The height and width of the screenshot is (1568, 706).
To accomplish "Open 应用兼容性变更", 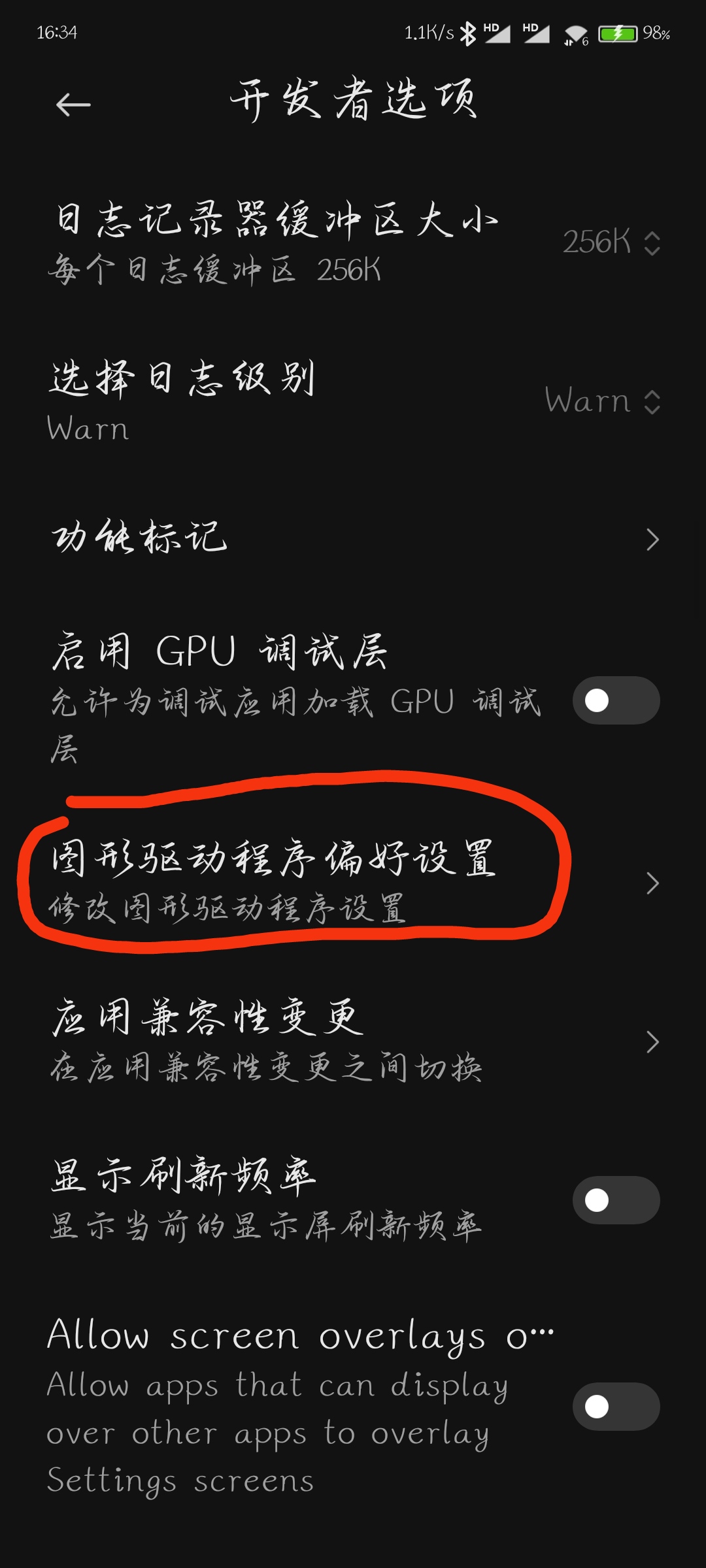I will [353, 1041].
